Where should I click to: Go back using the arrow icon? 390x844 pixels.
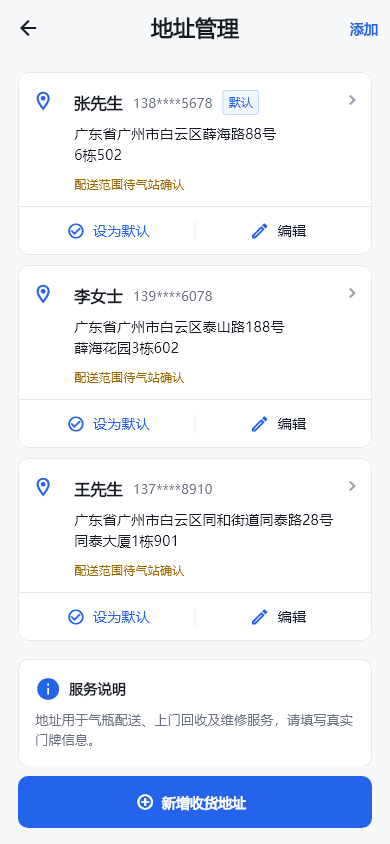28,29
